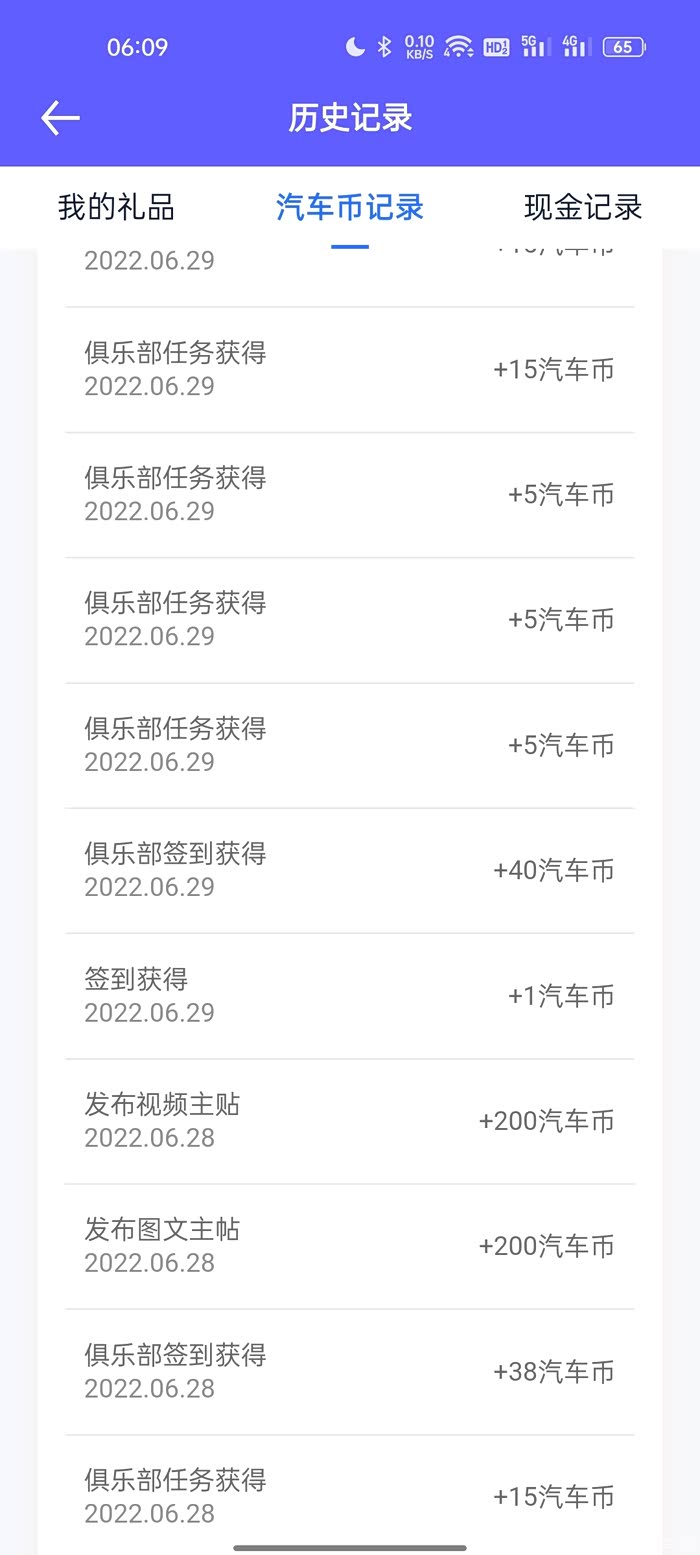Select the 汽车币记录 tab
The image size is (700, 1555).
[350, 207]
